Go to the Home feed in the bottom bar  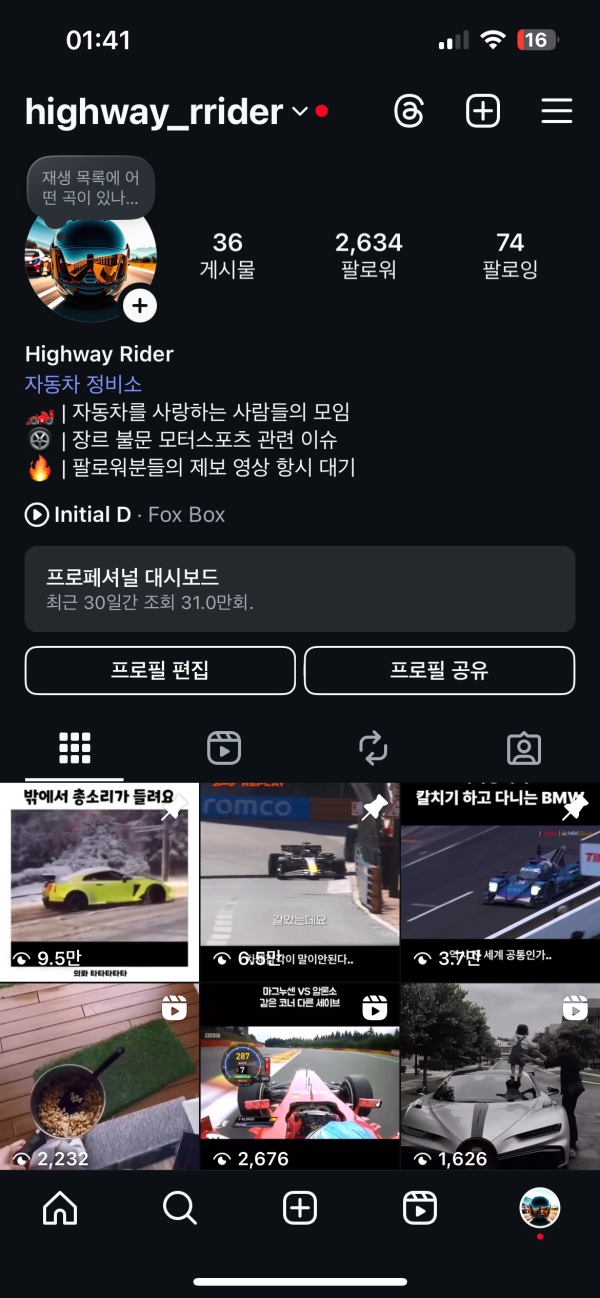pyautogui.click(x=60, y=1208)
